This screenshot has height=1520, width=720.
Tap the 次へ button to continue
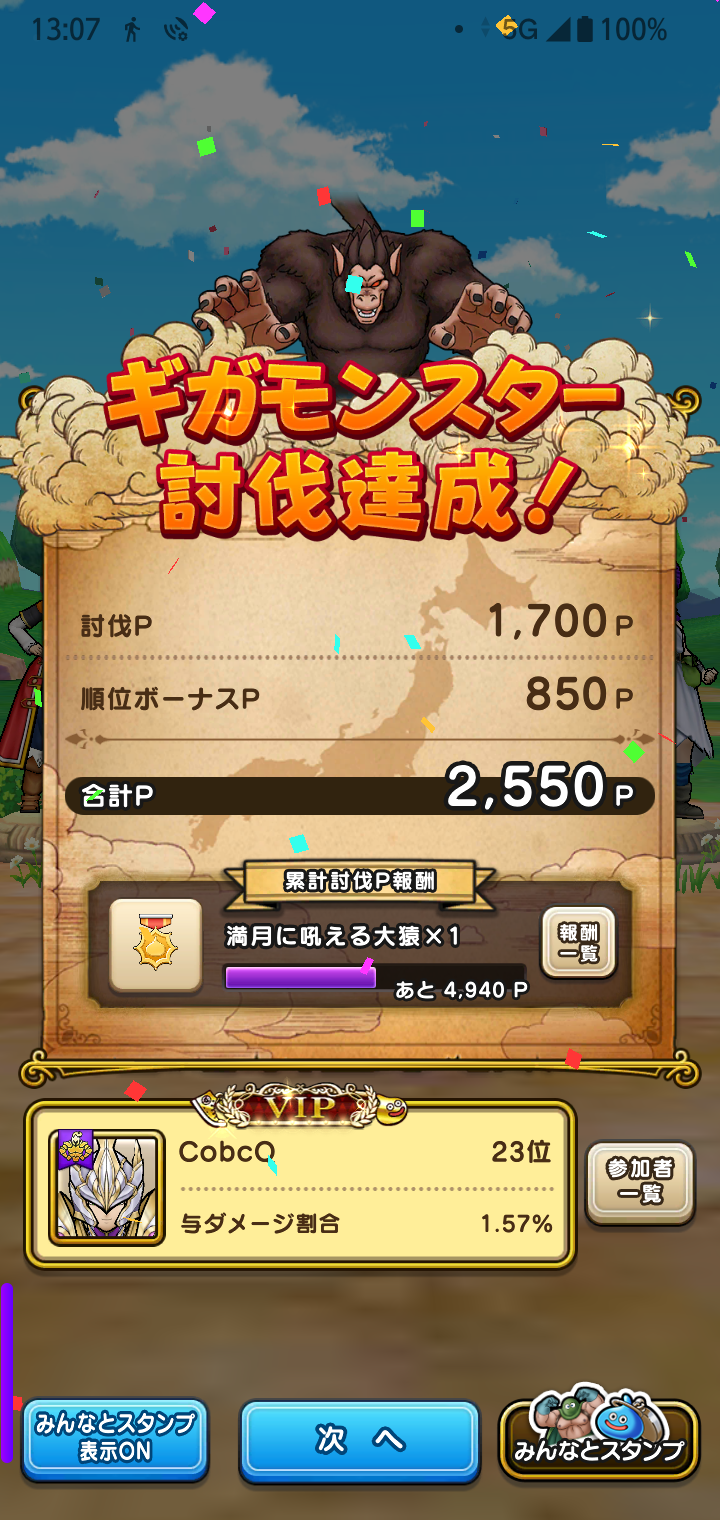(359, 1440)
